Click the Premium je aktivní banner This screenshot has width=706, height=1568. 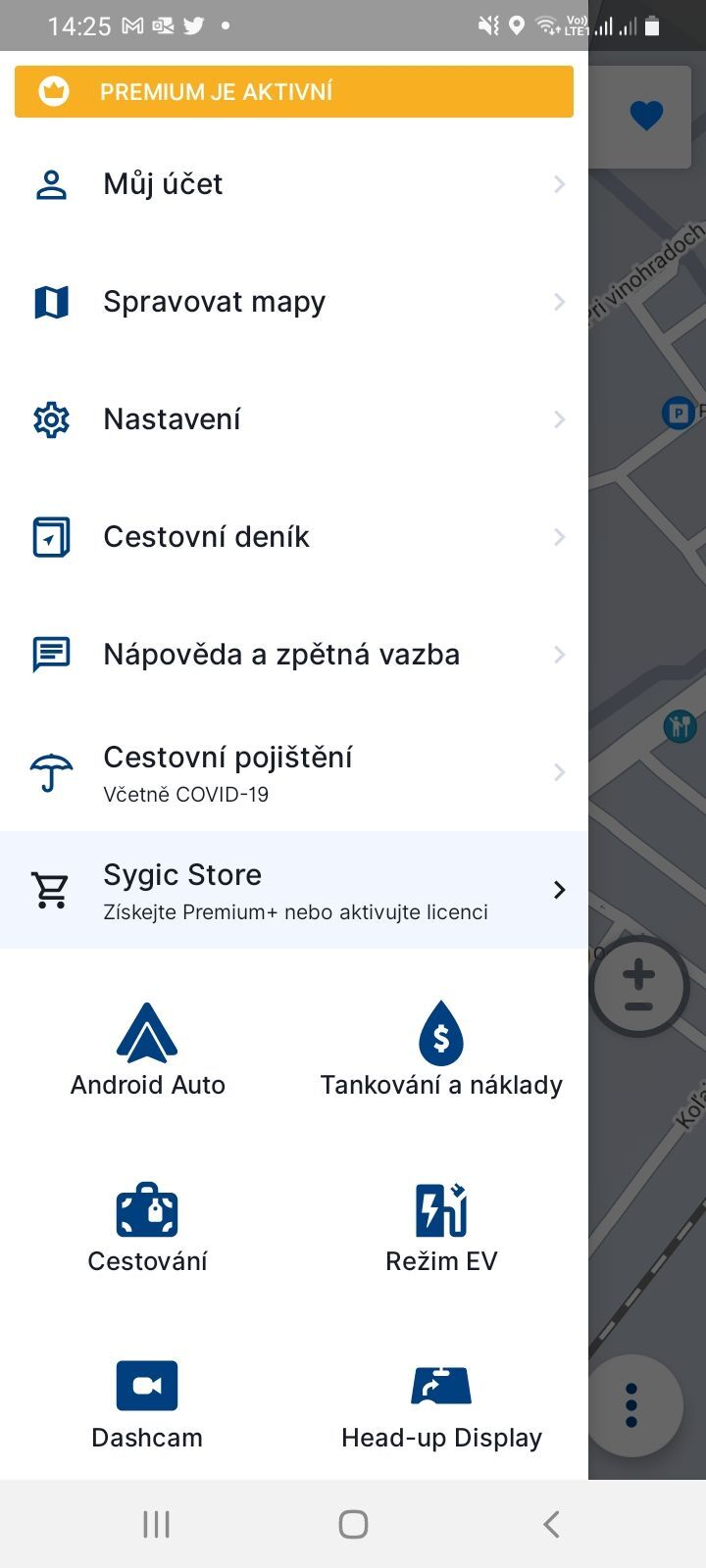click(x=293, y=91)
